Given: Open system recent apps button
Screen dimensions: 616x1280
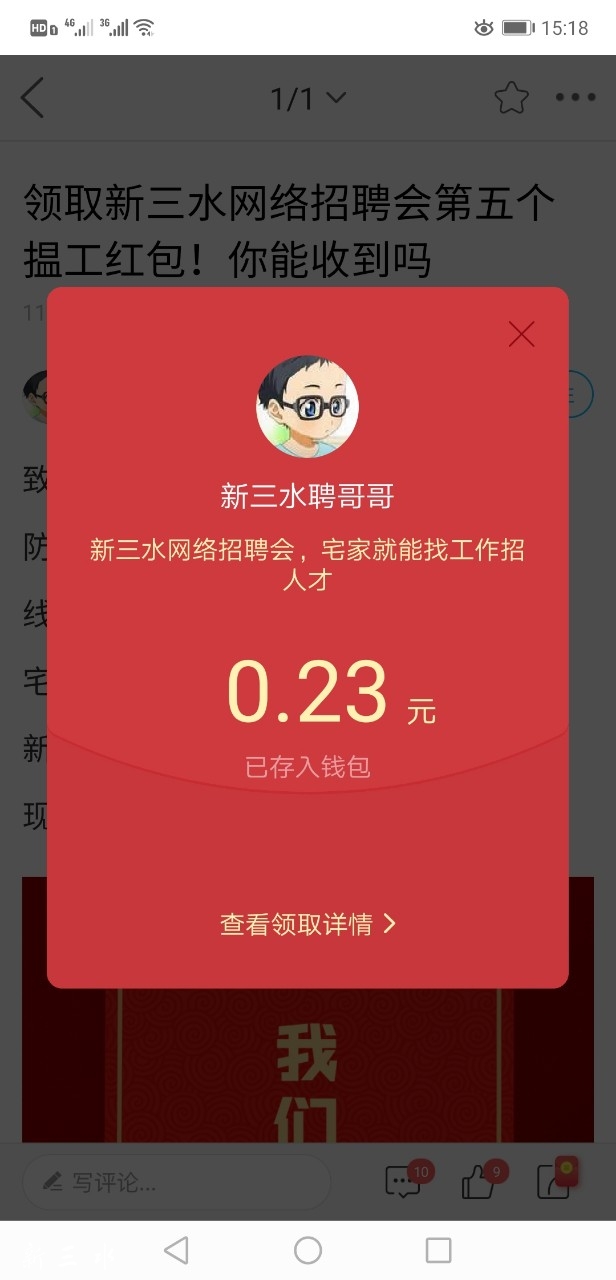Looking at the screenshot, I should (438, 1250).
